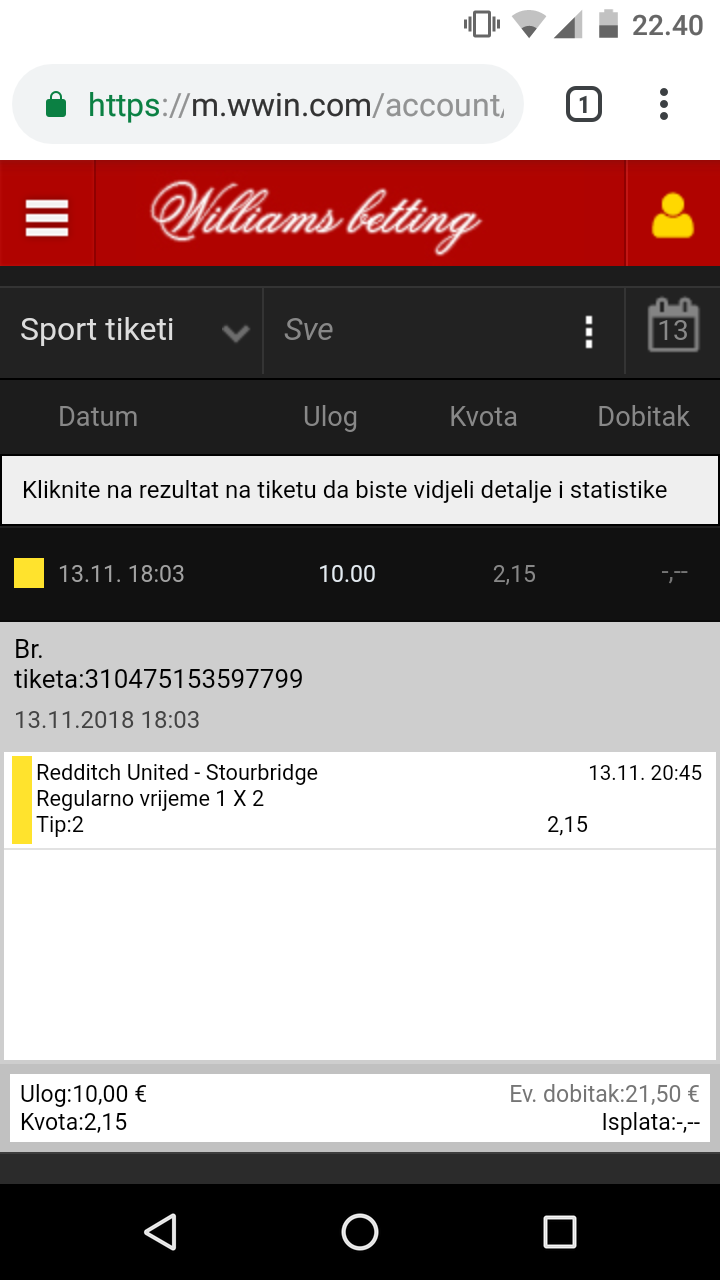This screenshot has height=1280, width=720.
Task: Open the Chrome overflow menu
Action: [664, 104]
